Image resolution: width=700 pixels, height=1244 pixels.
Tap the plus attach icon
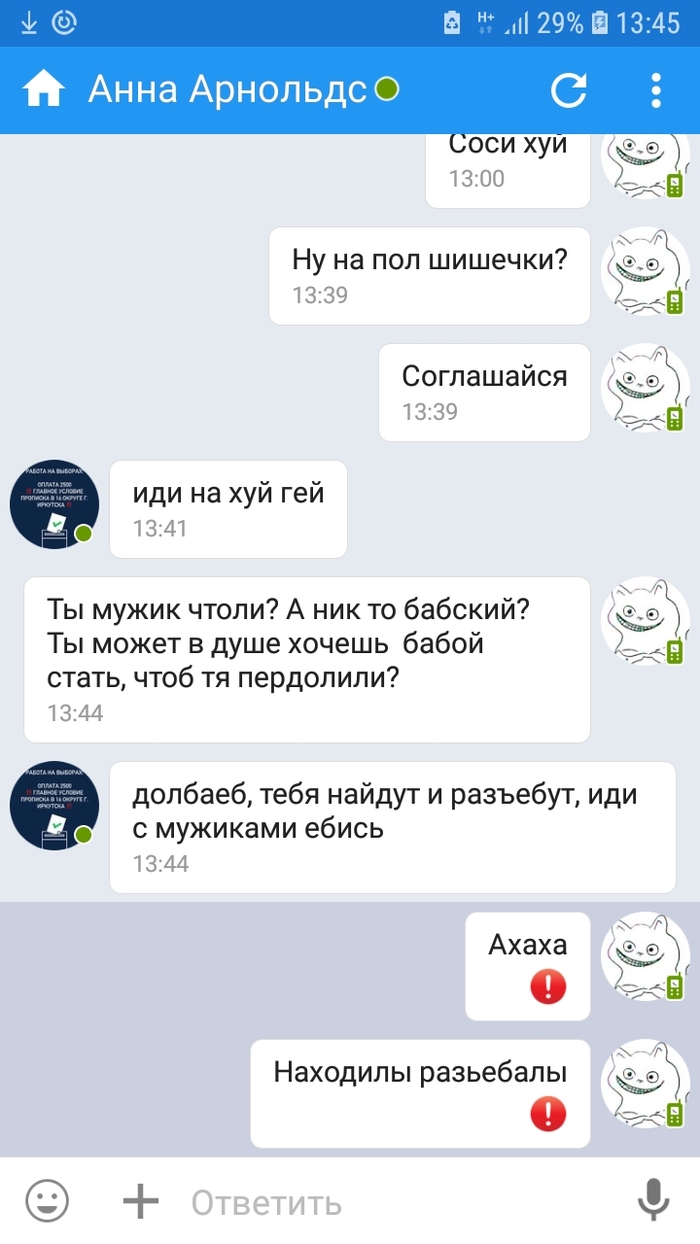tap(141, 1201)
